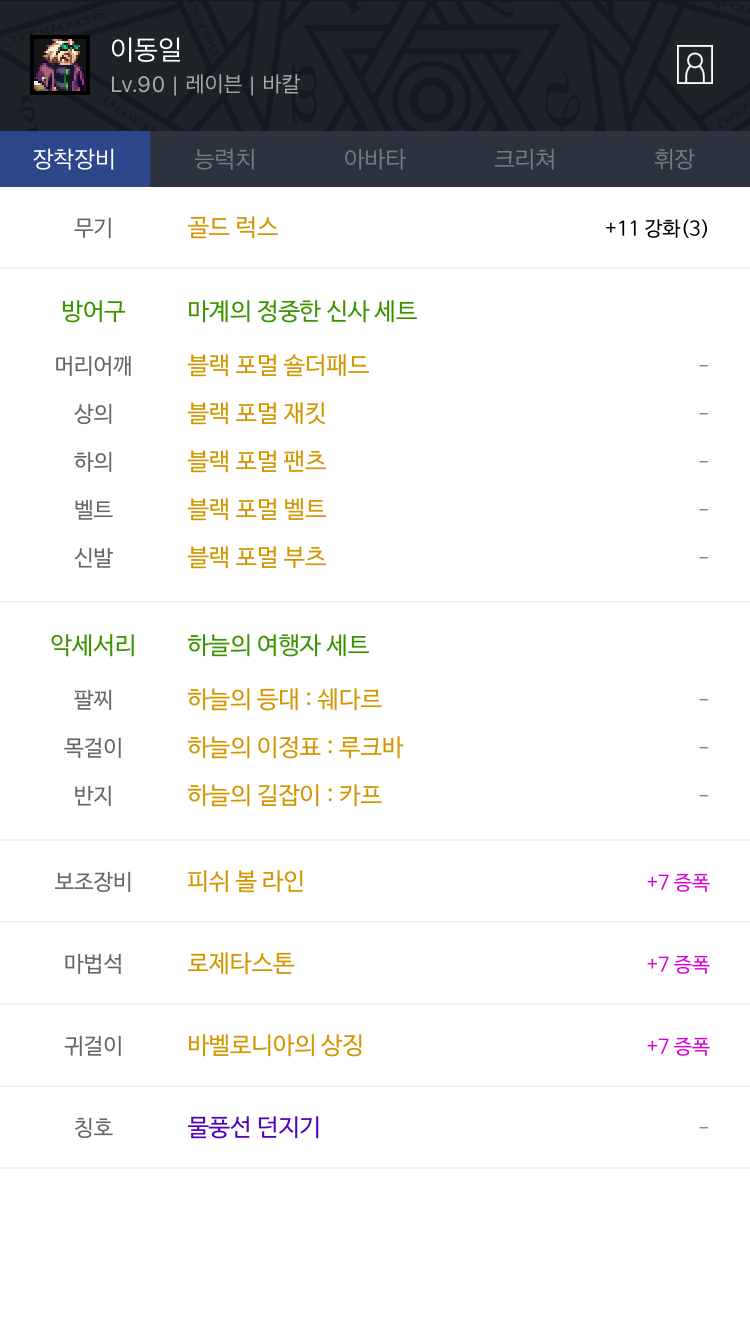Switch to the 능력치 tab
Image resolution: width=750 pixels, height=1334 pixels.
225,159
